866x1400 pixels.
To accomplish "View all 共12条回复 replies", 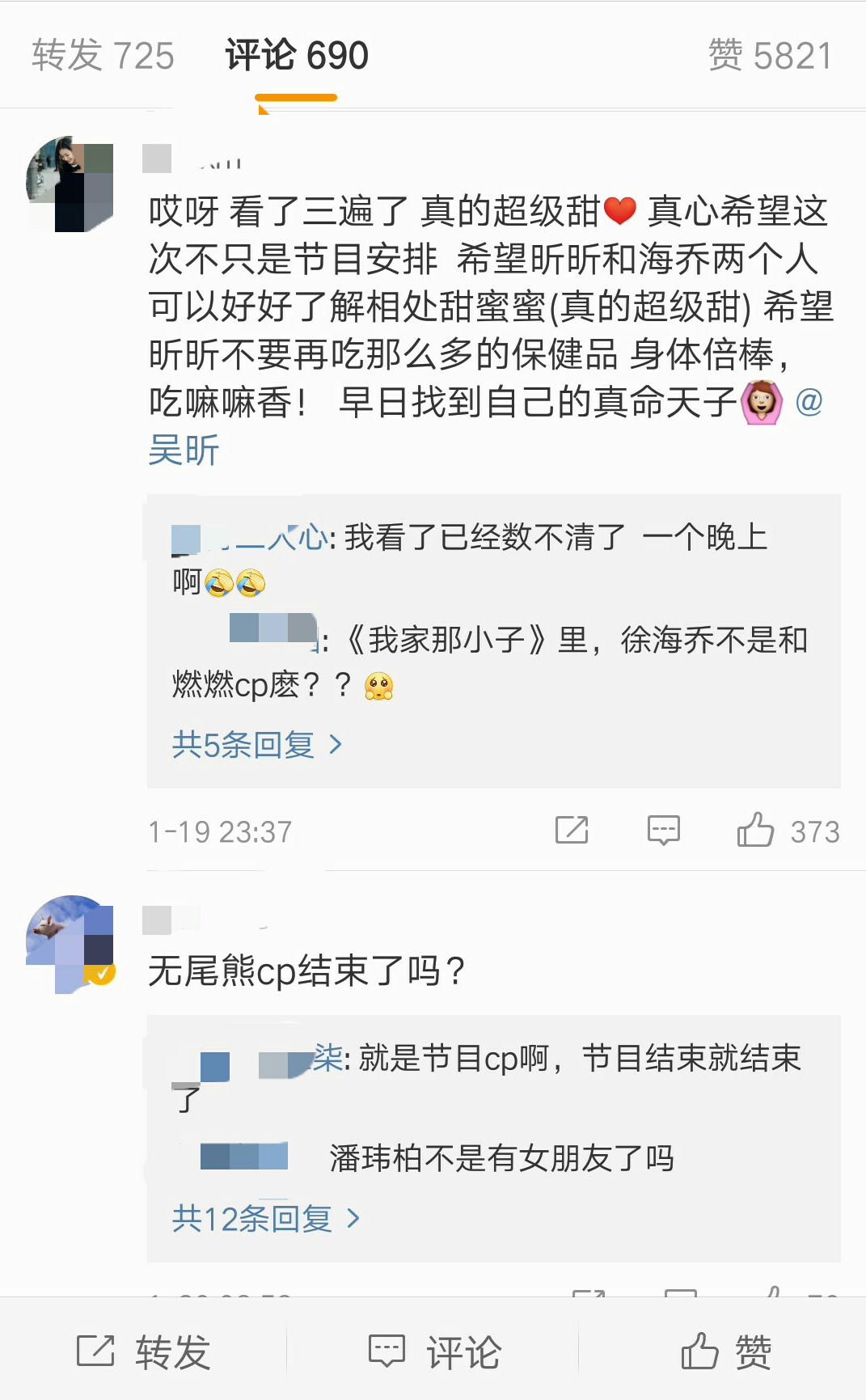I will pos(265,1218).
